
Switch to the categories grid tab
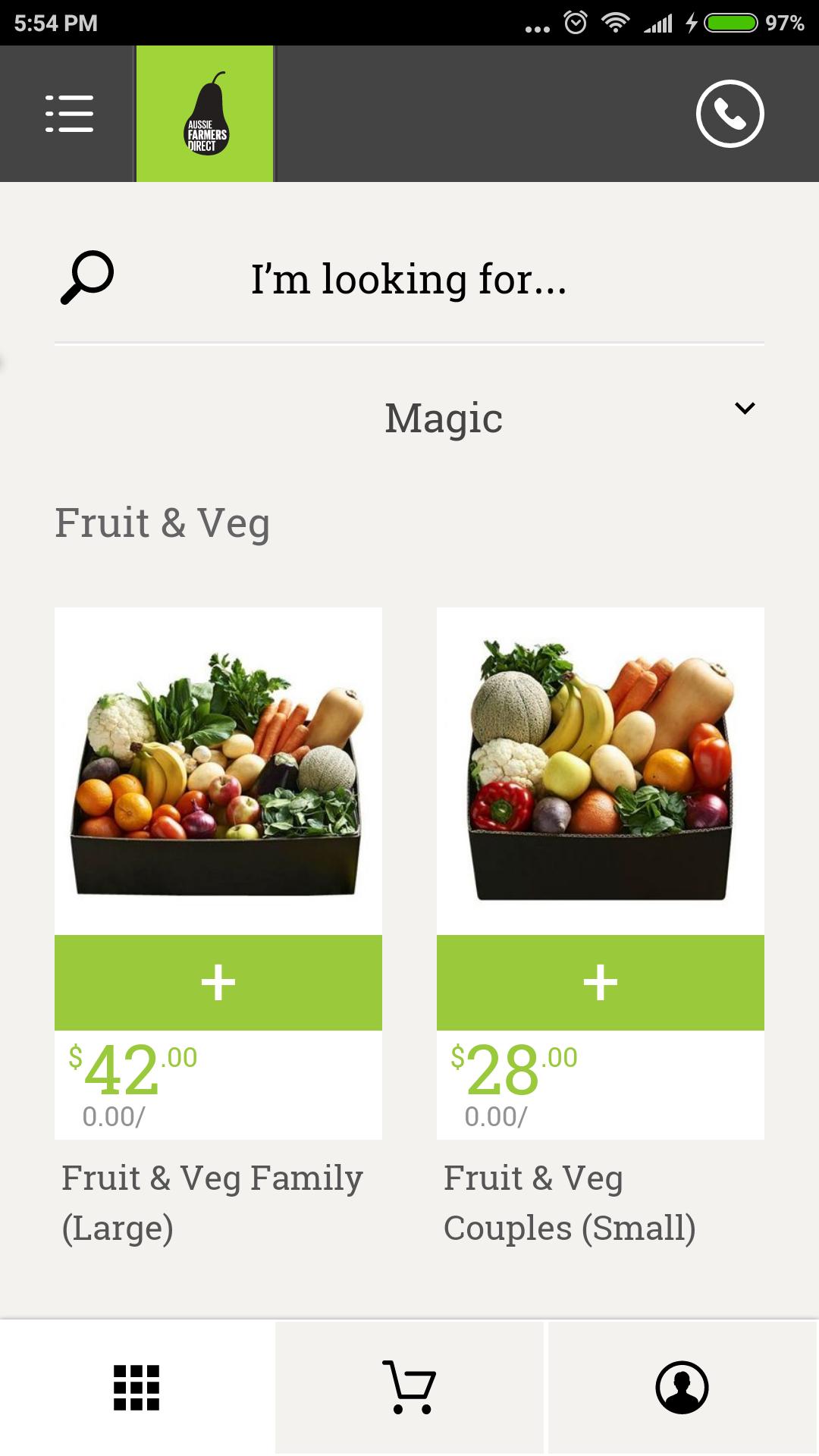click(x=136, y=1388)
